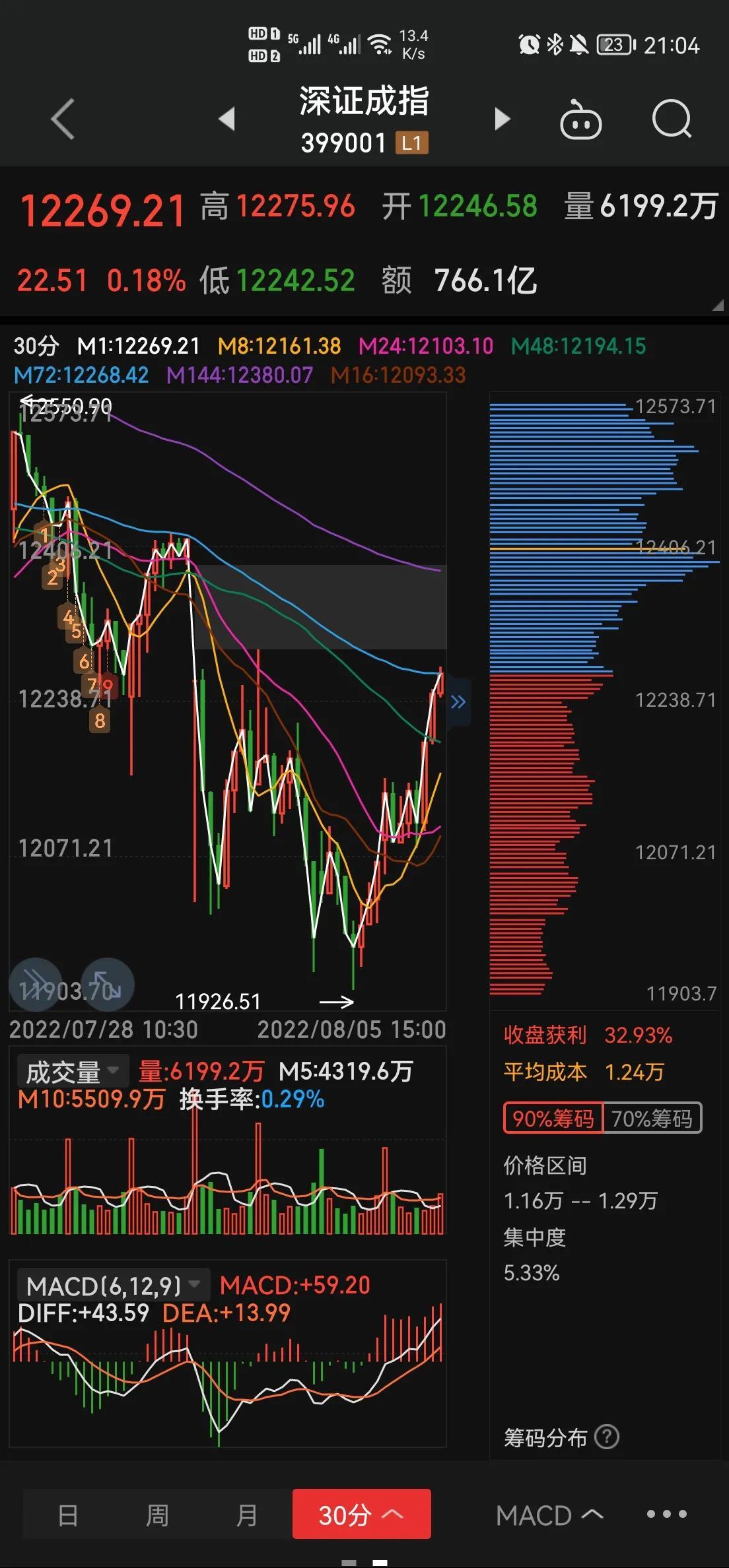The image size is (729, 1568).
Task: Switch to the monthly 月 chart
Action: coord(246,1515)
